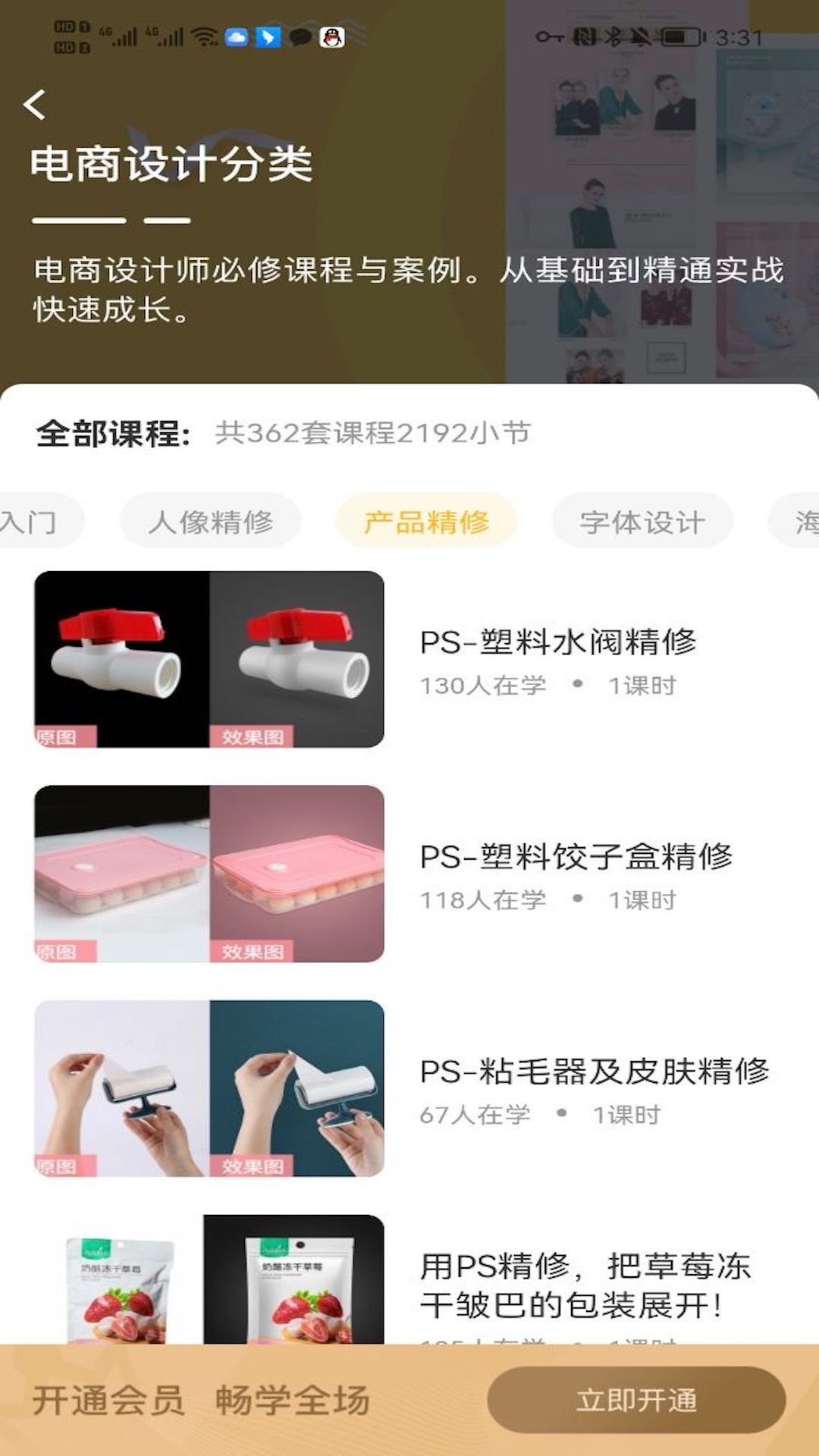Tap the QQ penguin icon in the status bar
The height and width of the screenshot is (1456, 819).
[331, 38]
